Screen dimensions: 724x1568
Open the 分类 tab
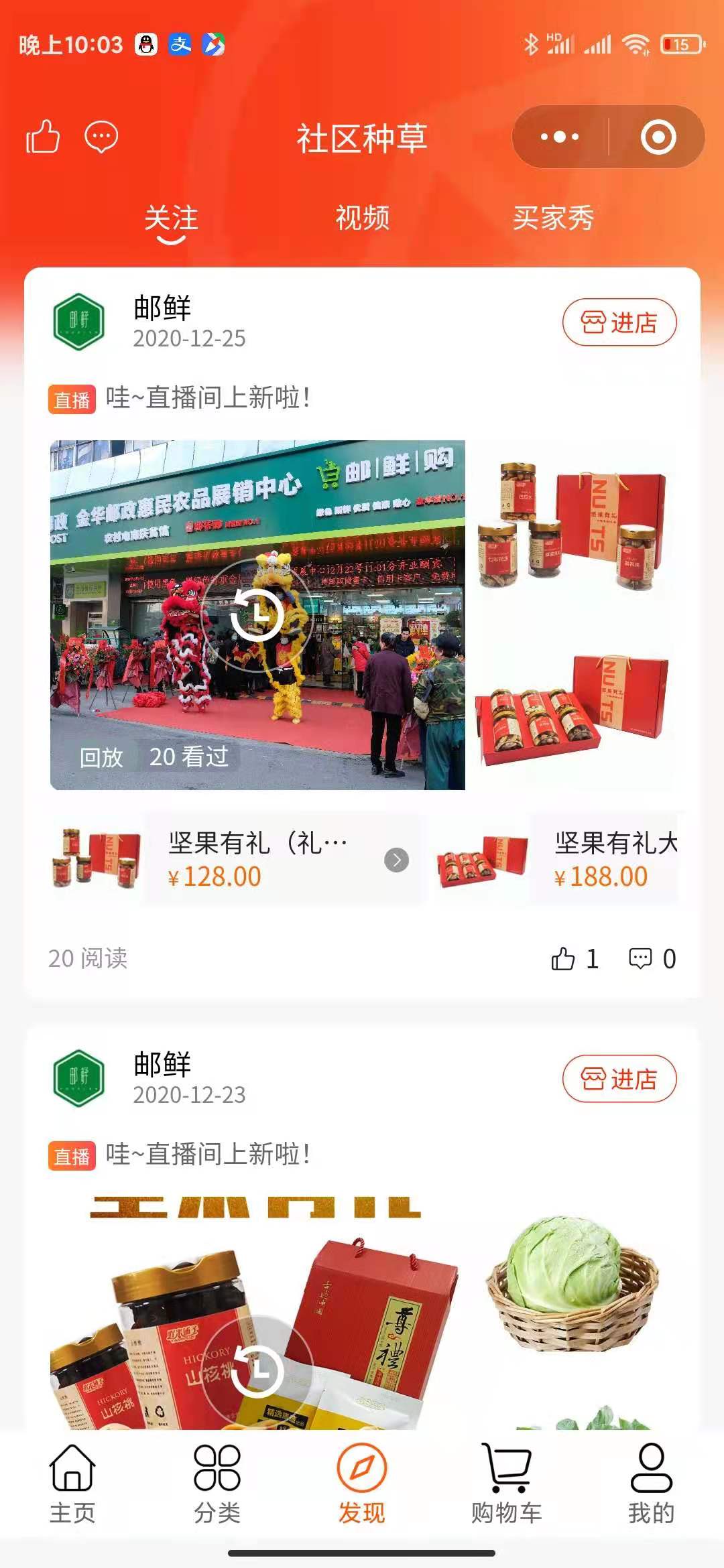[x=217, y=1482]
